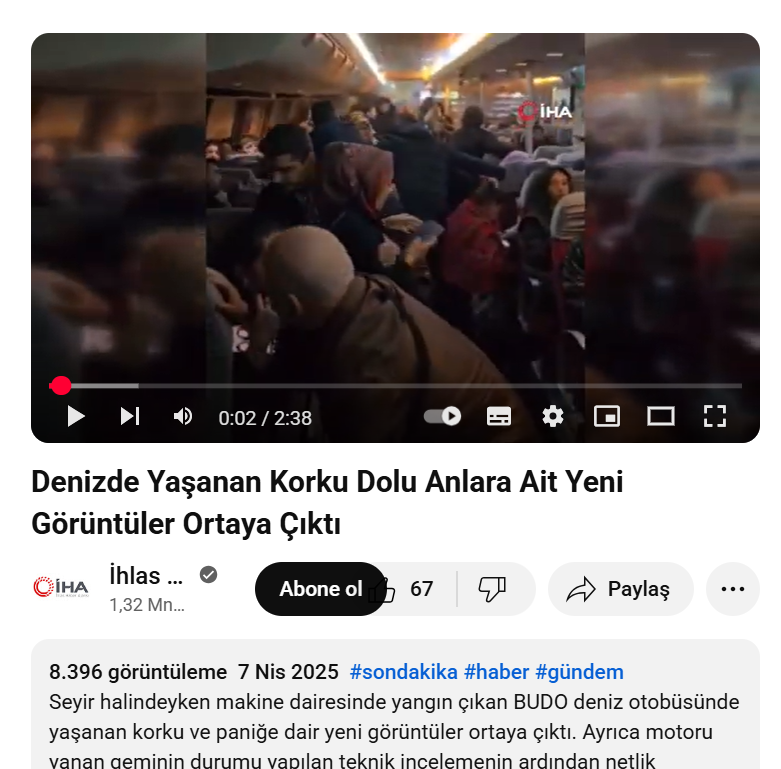781x769 pixels.
Task: Dislike this video
Action: click(x=493, y=589)
